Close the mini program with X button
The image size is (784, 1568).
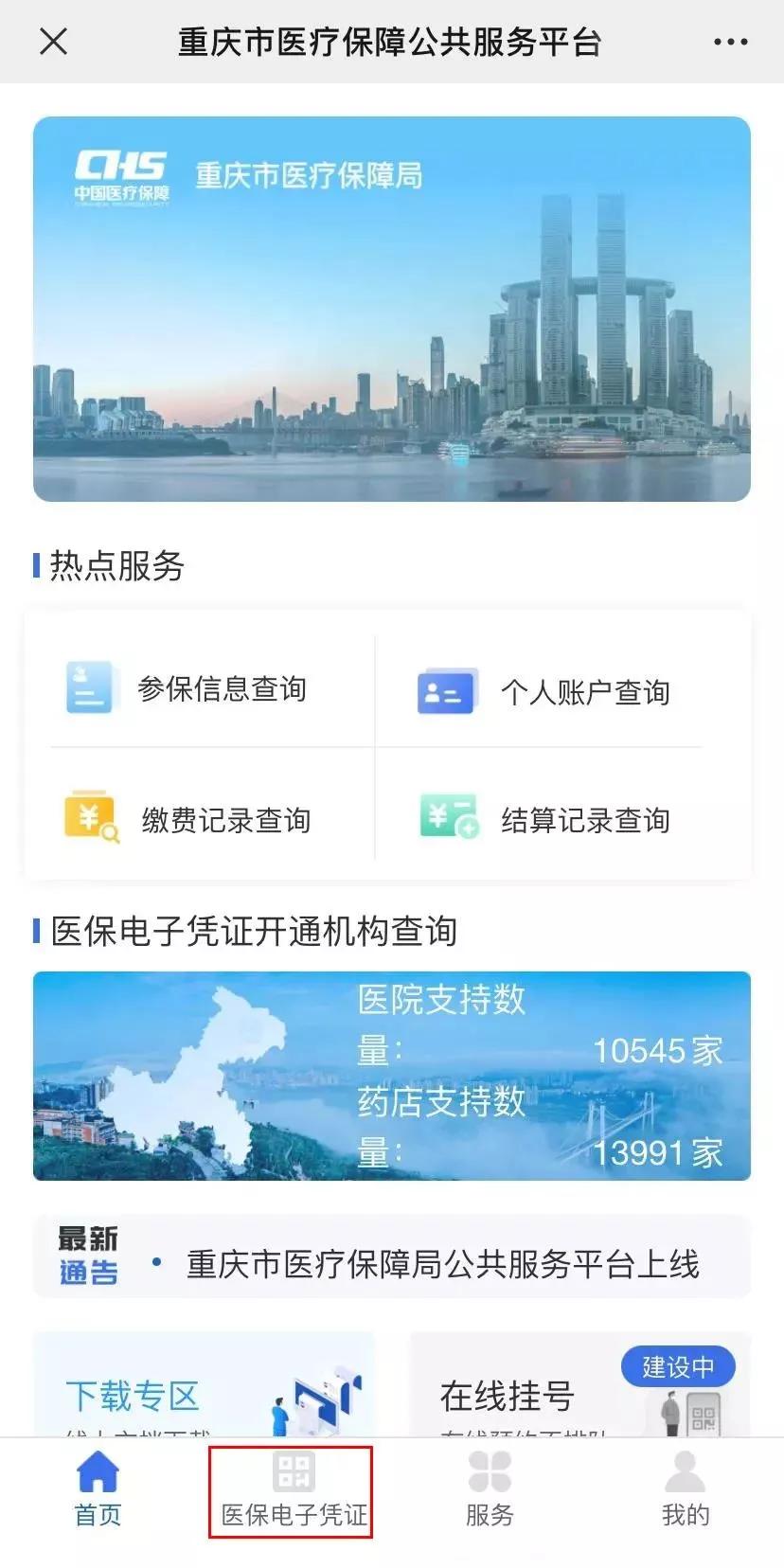53,42
